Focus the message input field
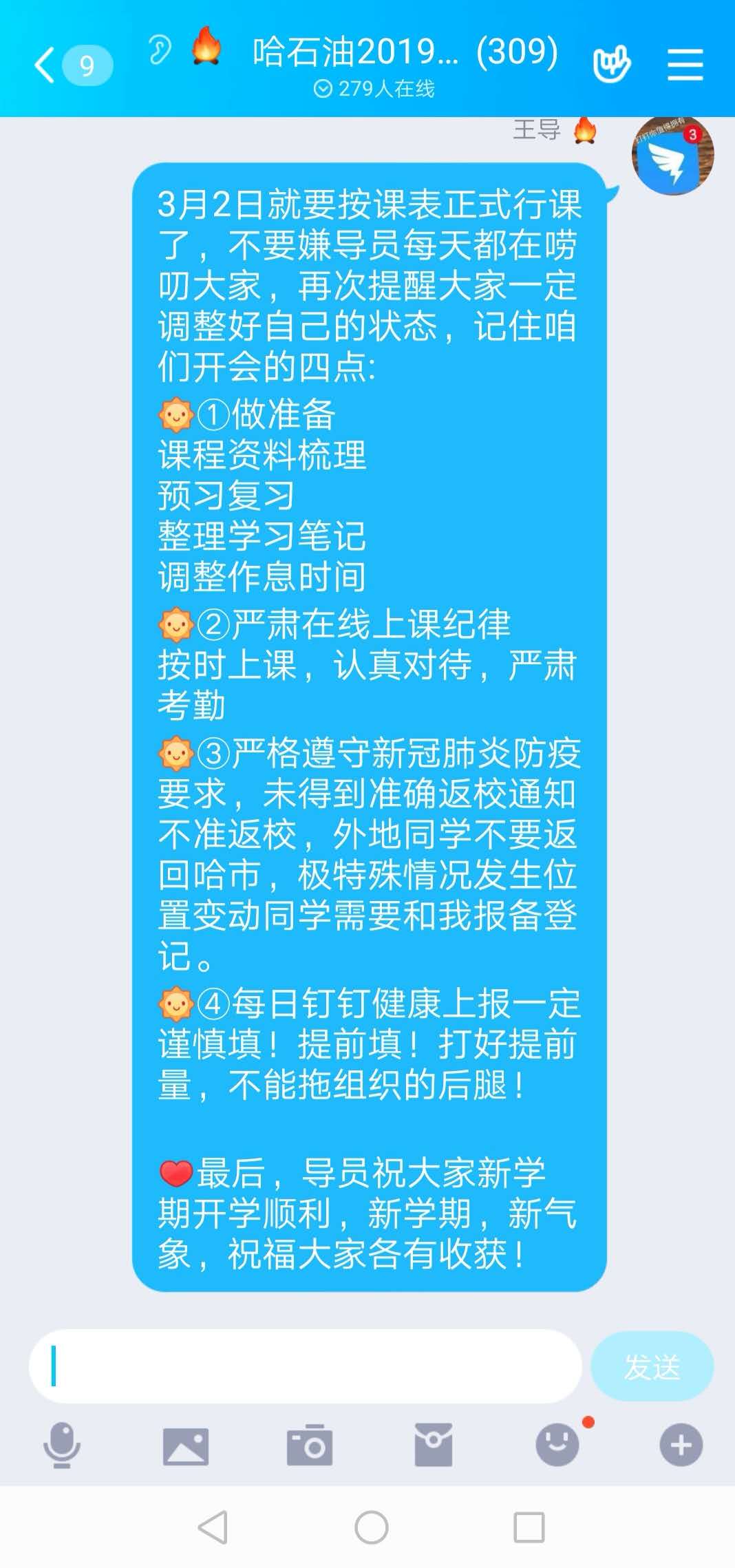Screen dimensions: 735x1568 point(306,1366)
